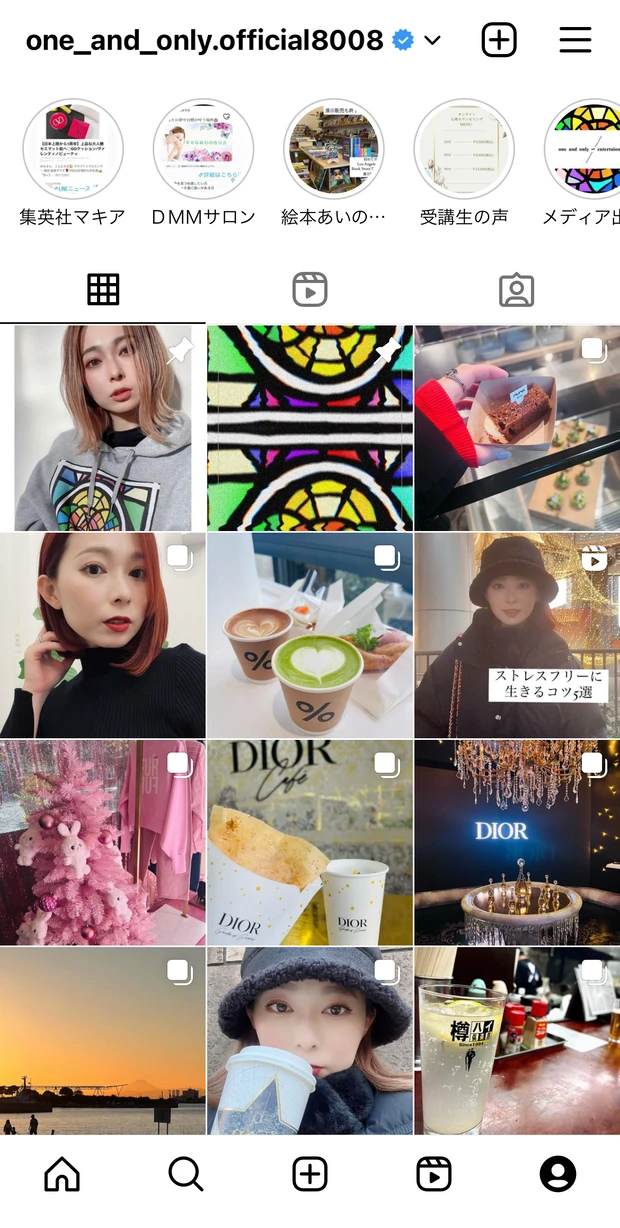This screenshot has height=1228, width=620.
Task: Switch to the posts grid tab
Action: click(x=103, y=290)
